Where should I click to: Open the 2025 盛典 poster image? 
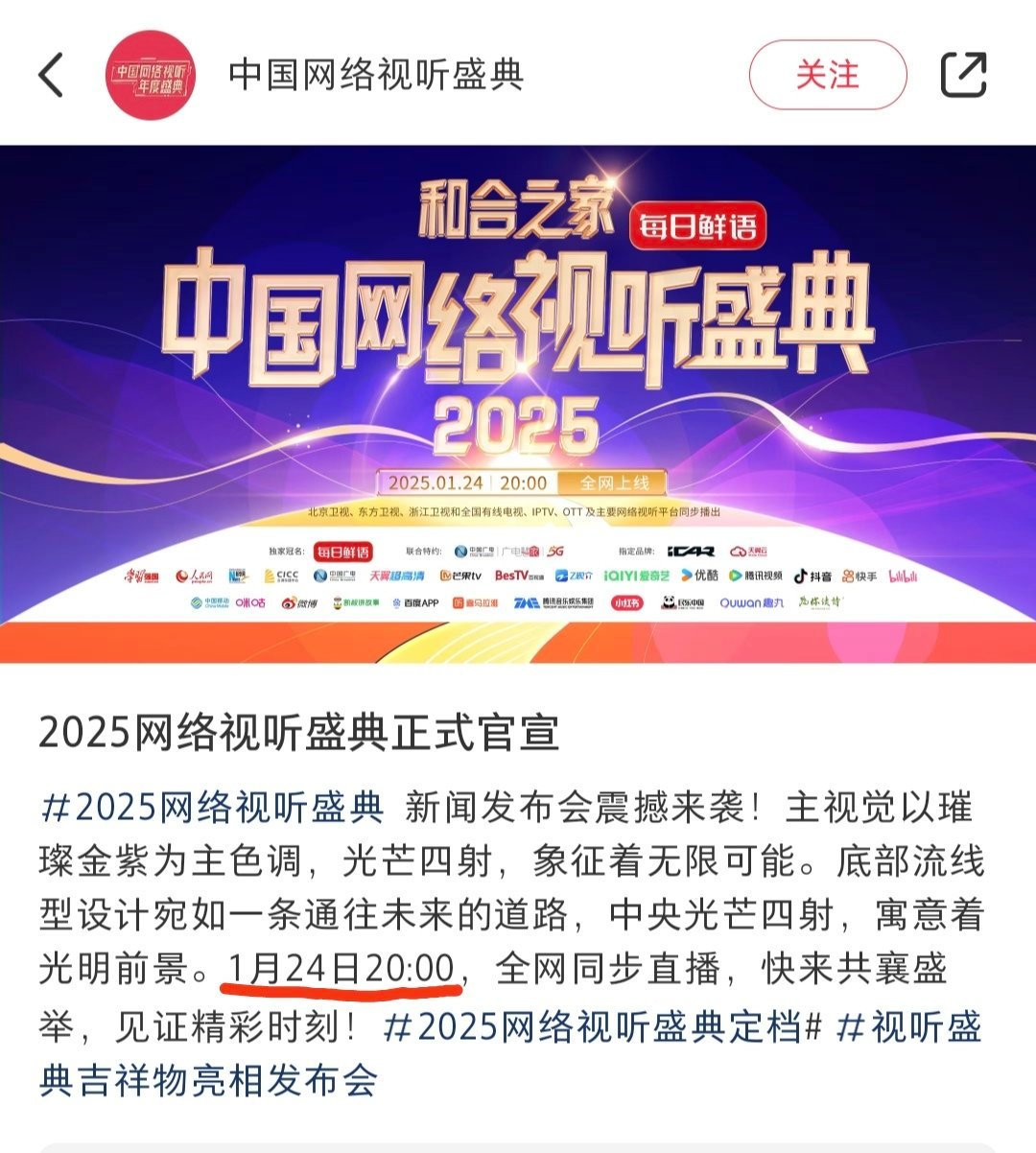(518, 403)
